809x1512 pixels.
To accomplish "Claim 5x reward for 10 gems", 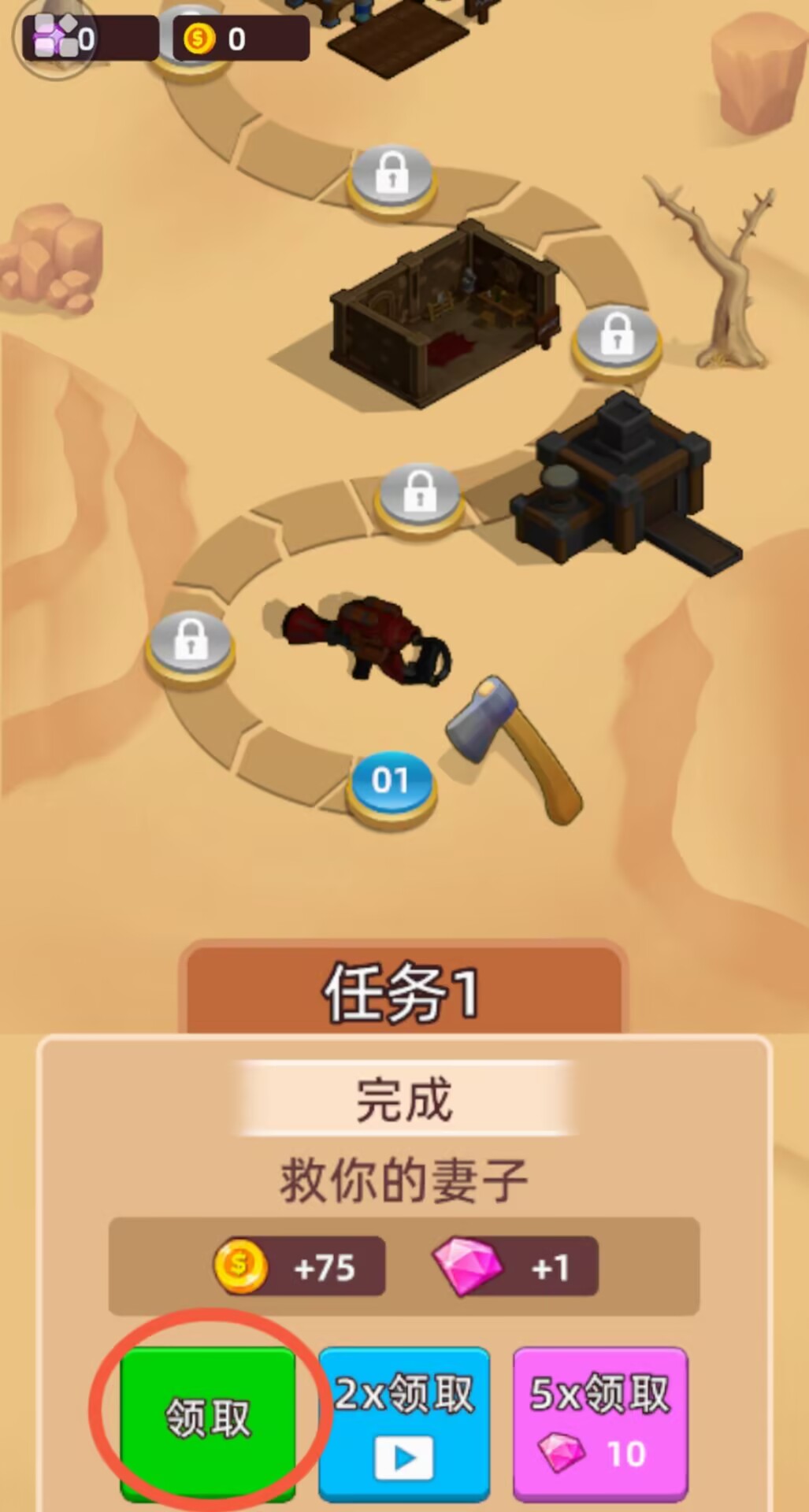I will click(x=600, y=1422).
